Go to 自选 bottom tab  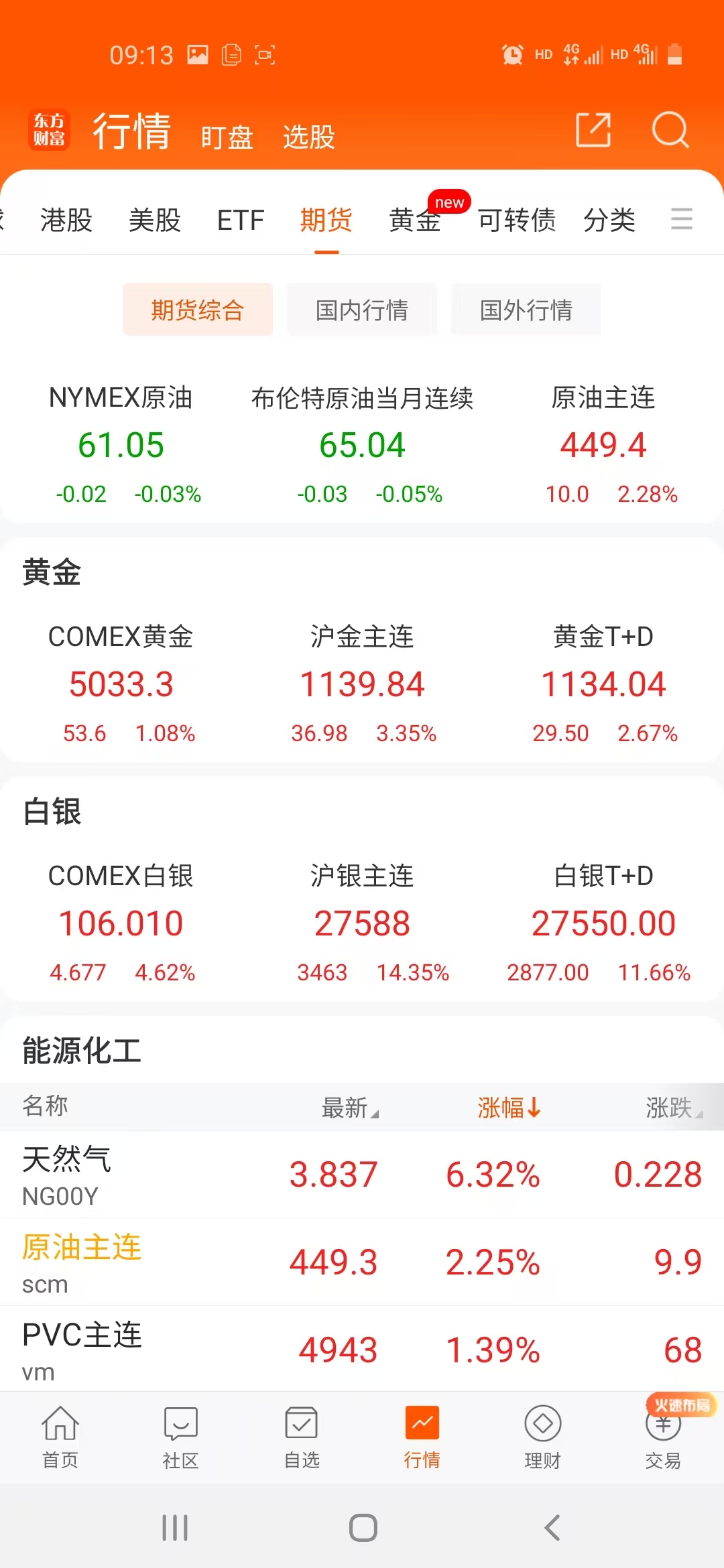(x=302, y=1437)
